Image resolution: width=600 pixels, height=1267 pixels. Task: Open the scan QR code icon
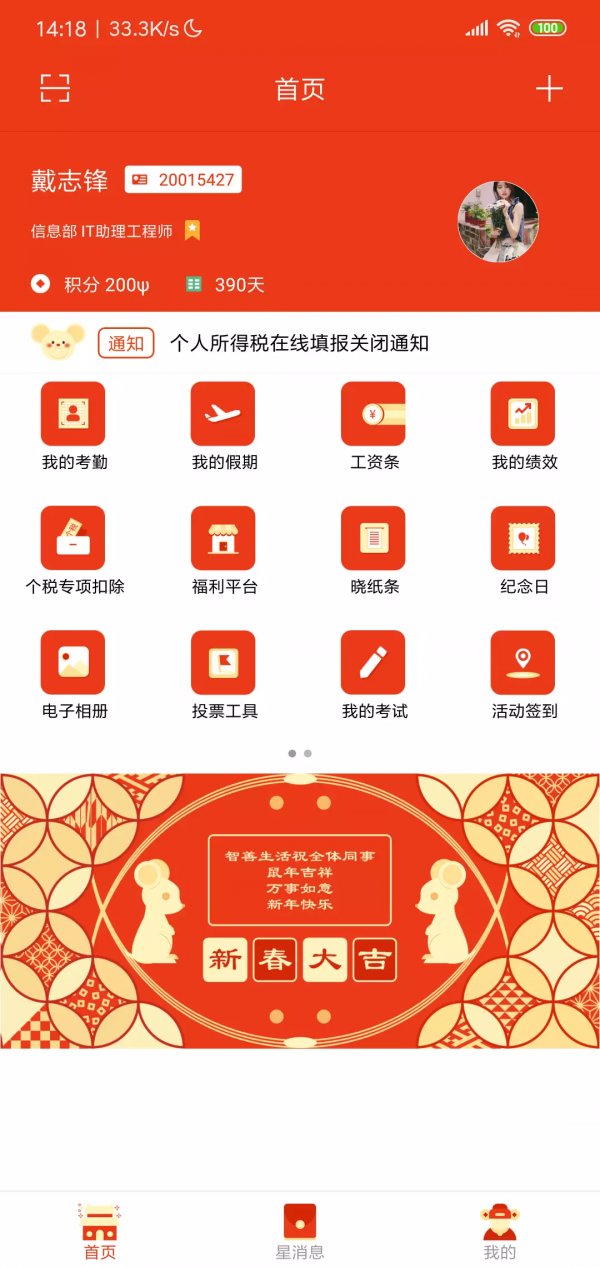point(56,88)
